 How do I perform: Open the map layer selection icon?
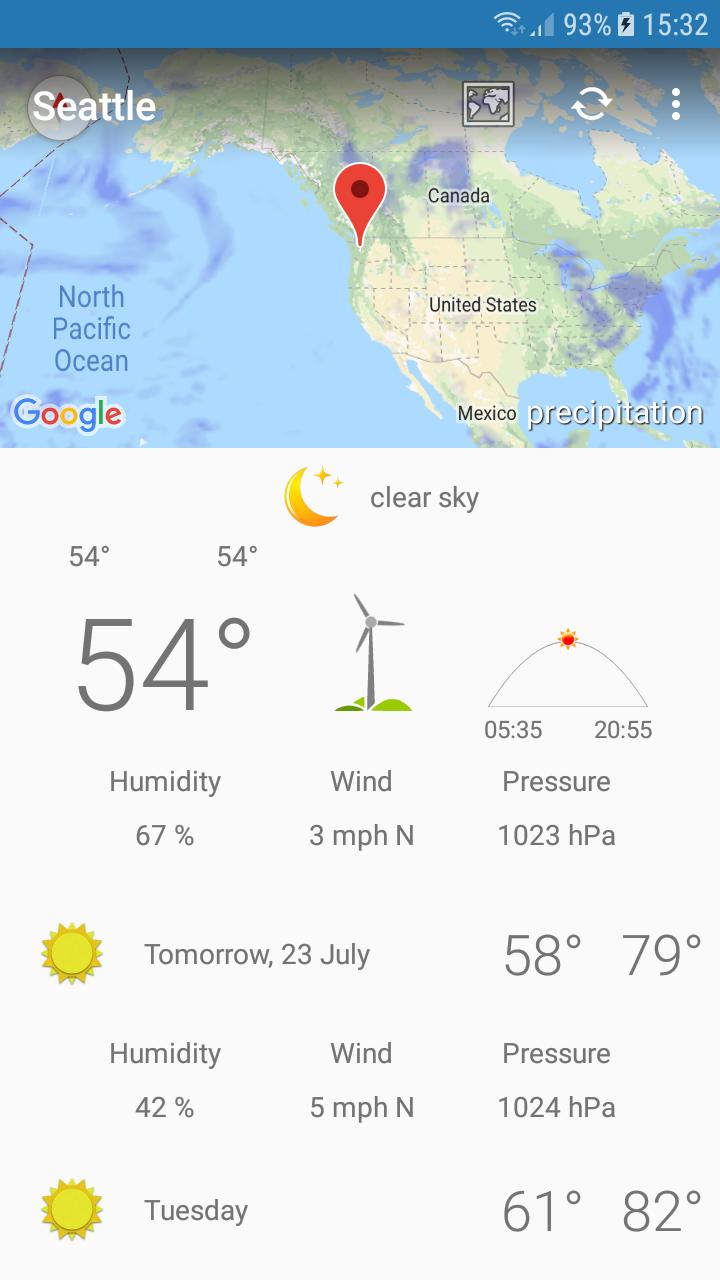(x=487, y=104)
